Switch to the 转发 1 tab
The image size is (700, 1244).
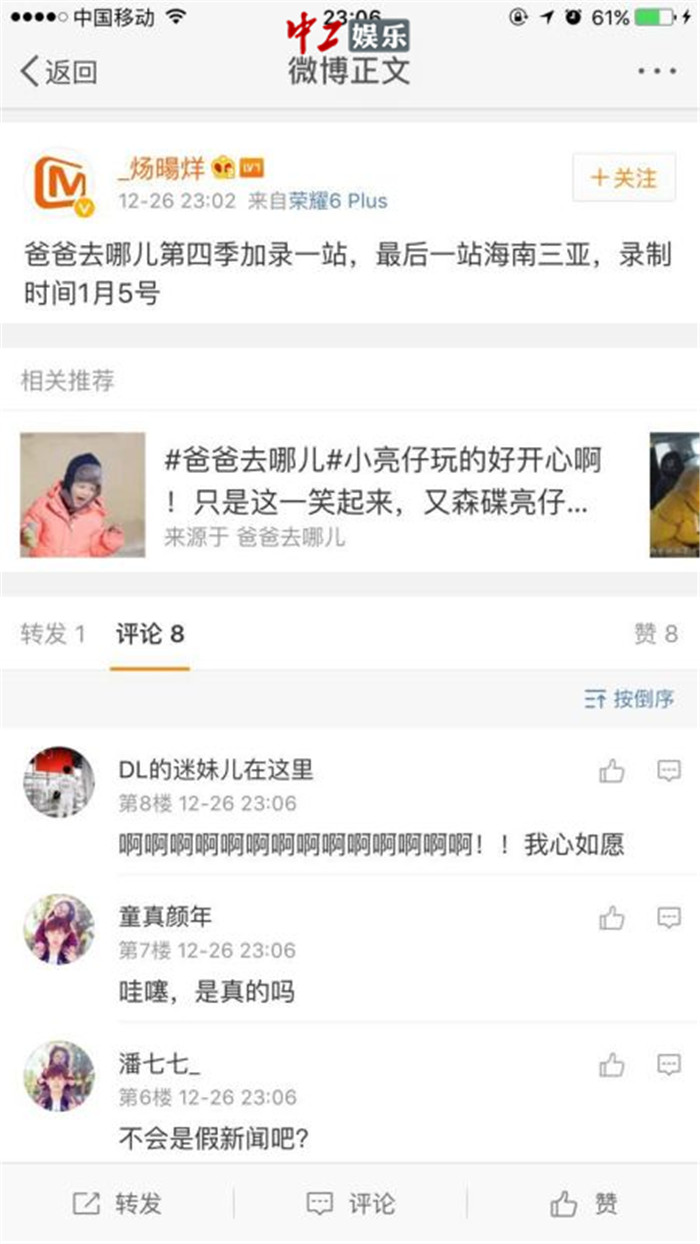coord(54,634)
